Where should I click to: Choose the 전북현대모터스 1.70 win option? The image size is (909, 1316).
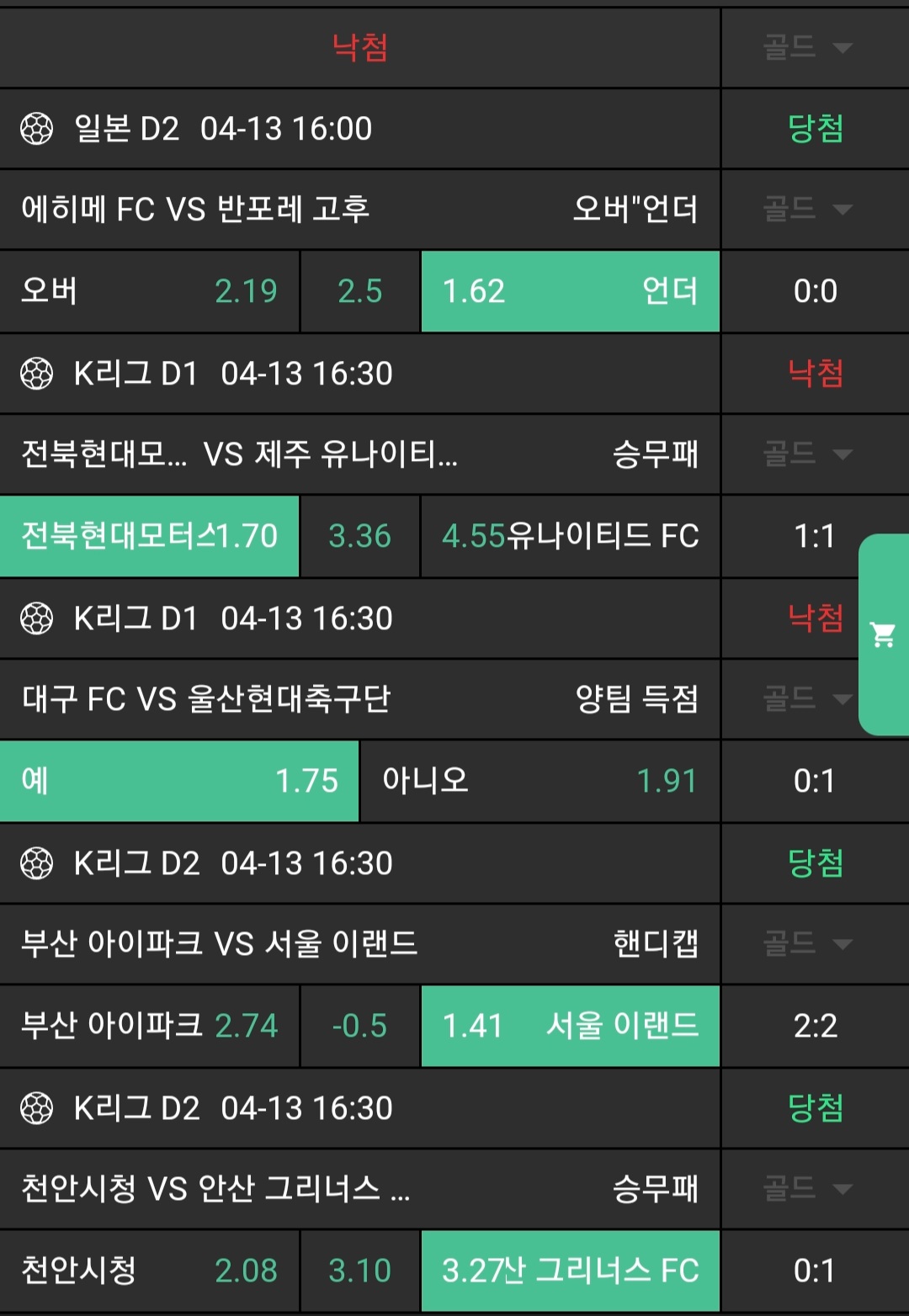149,536
